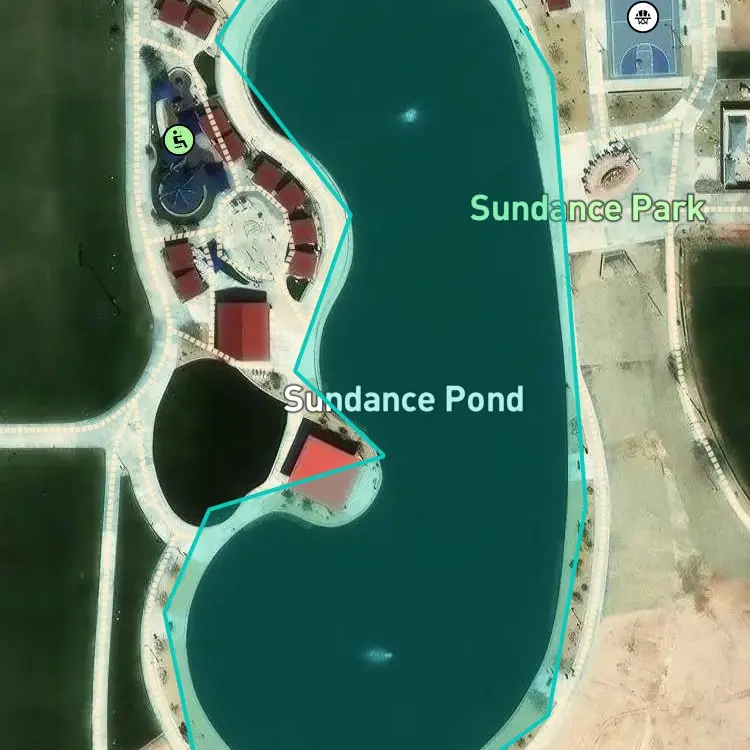
Task: Select the Sundance Pond map label
Action: (404, 399)
